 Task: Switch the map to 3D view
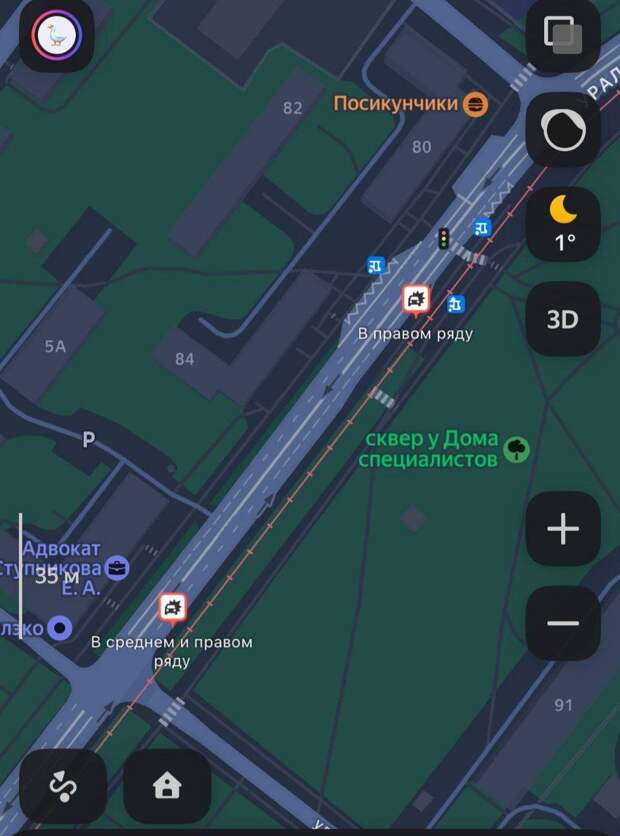coord(563,319)
